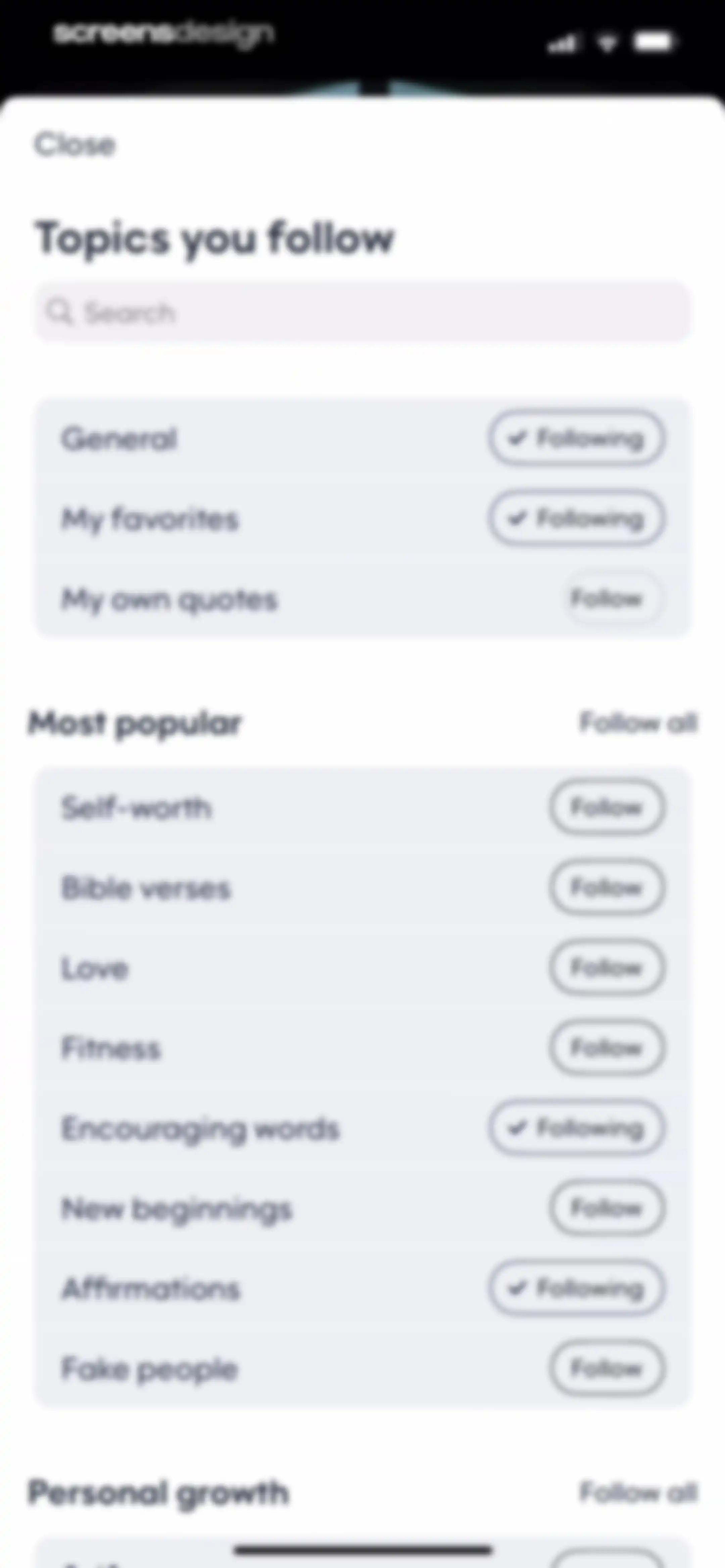Follow Bible verses

tap(606, 888)
